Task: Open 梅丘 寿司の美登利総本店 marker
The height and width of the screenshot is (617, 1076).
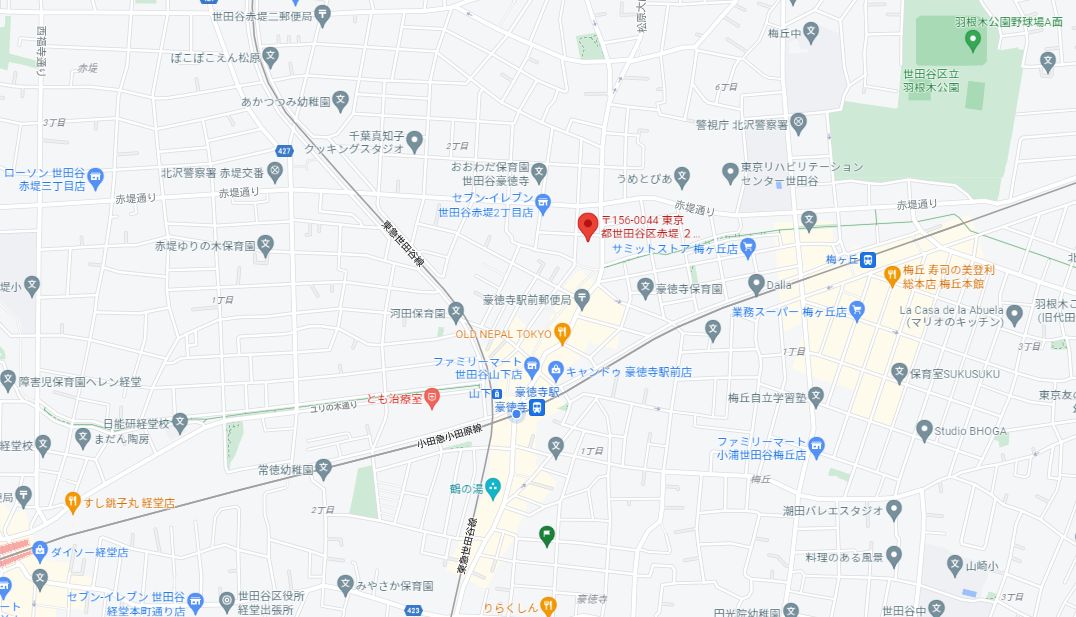Action: (x=891, y=275)
